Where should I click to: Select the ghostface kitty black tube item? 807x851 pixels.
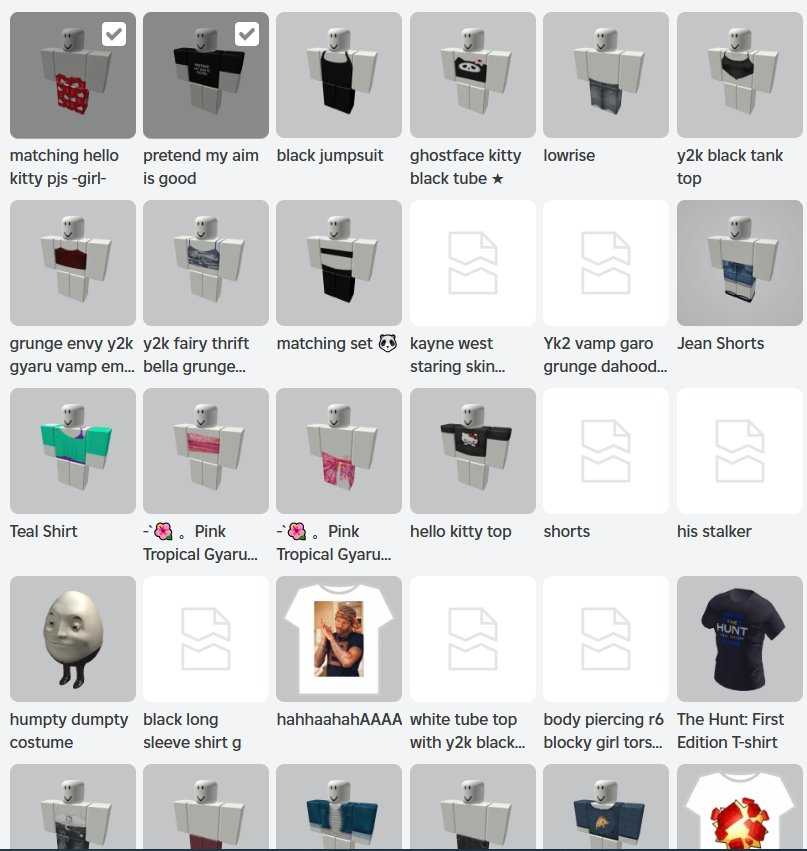click(472, 75)
